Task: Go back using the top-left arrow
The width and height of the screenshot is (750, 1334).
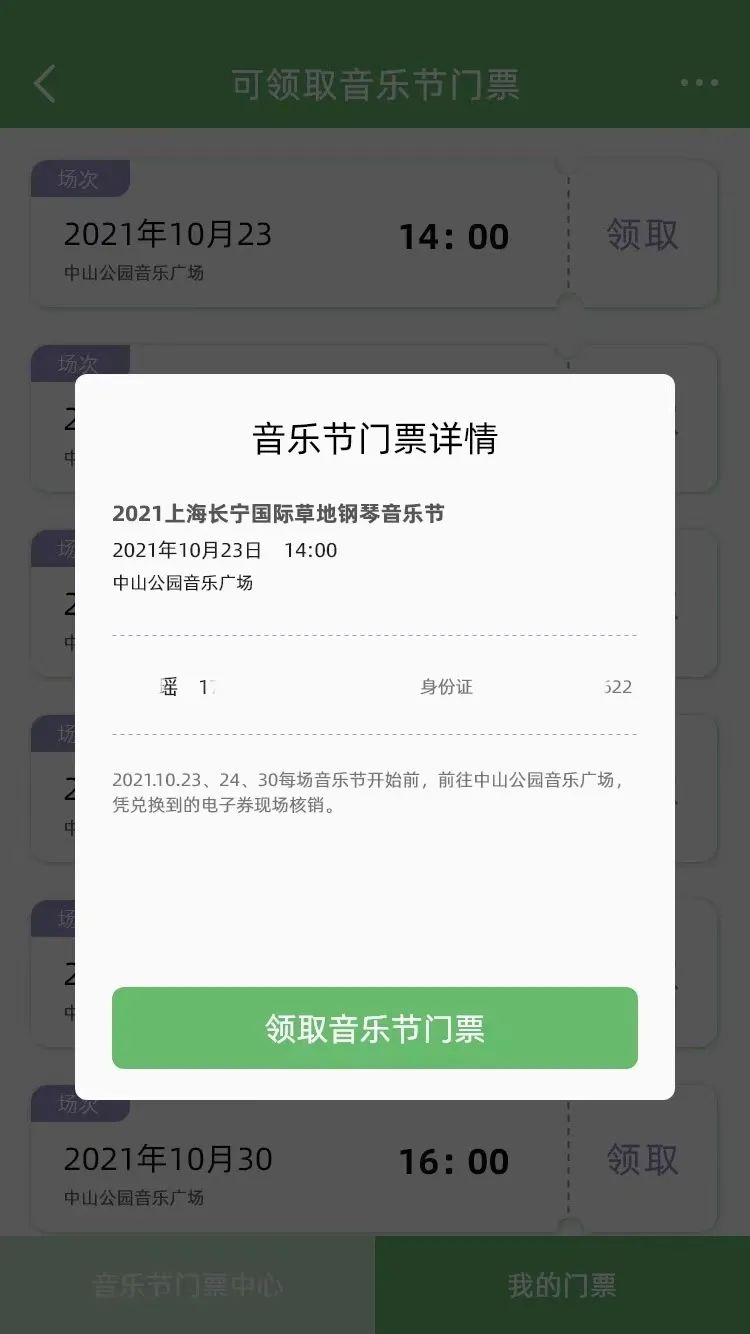Action: (45, 84)
